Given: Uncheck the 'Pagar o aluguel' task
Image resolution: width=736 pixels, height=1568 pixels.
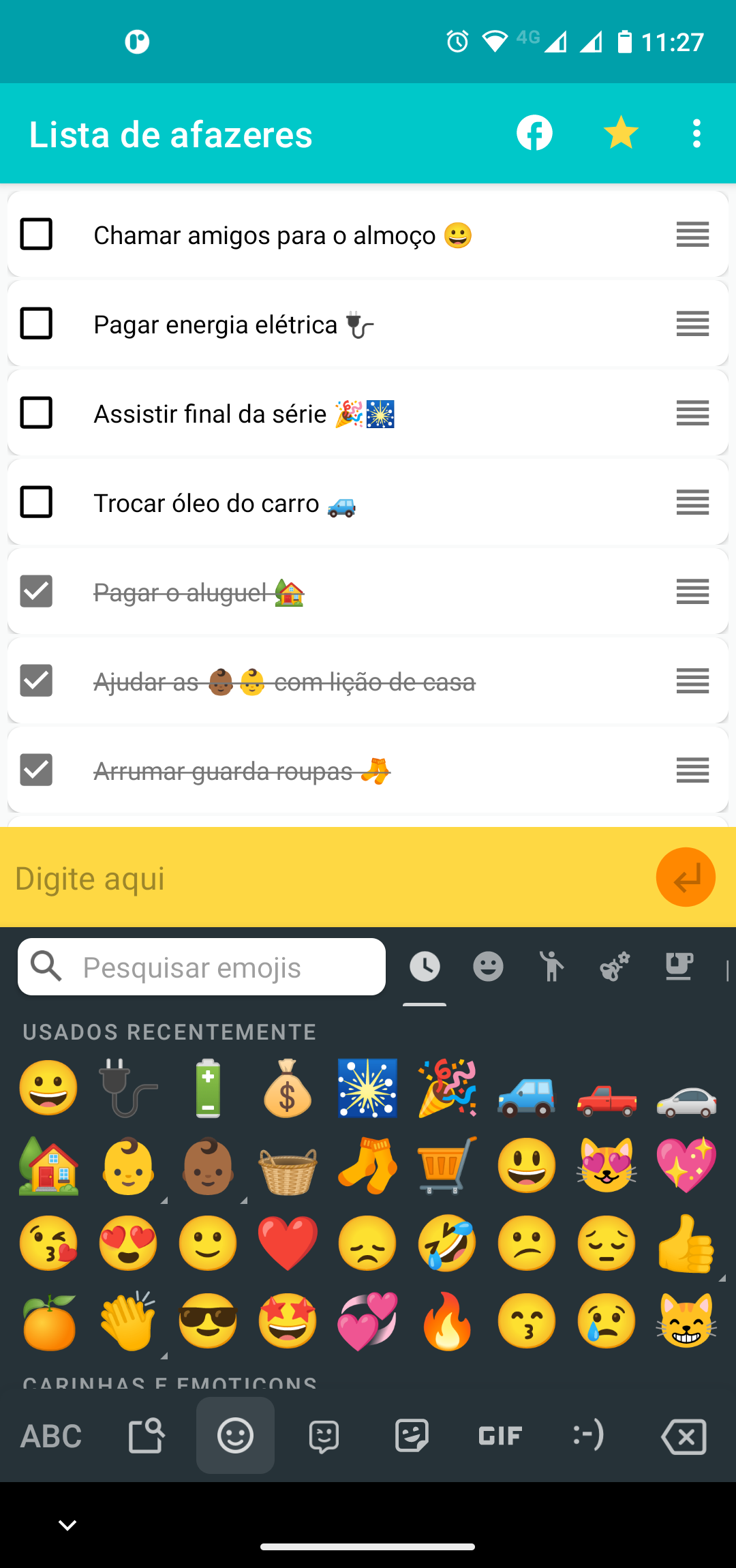Looking at the screenshot, I should click(x=36, y=592).
